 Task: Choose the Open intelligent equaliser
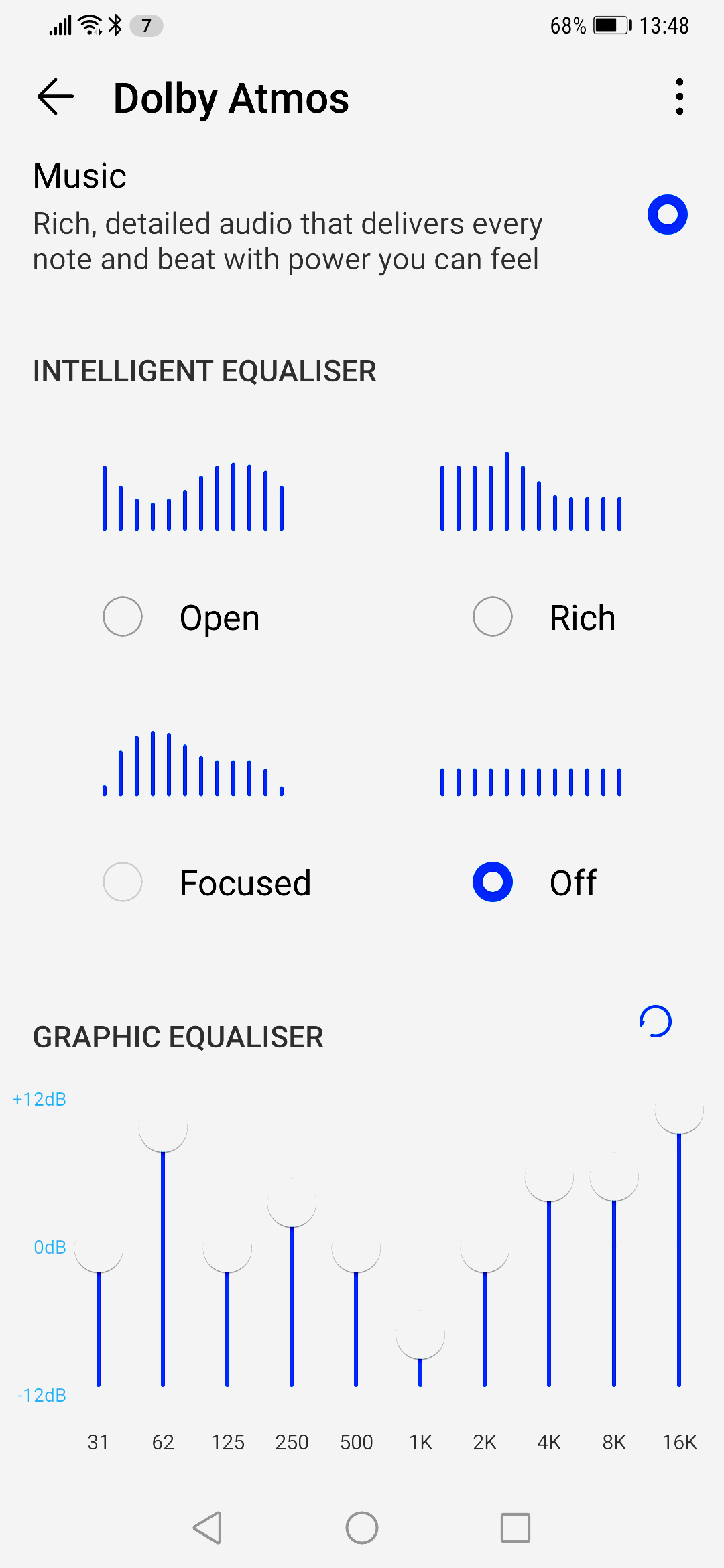123,616
